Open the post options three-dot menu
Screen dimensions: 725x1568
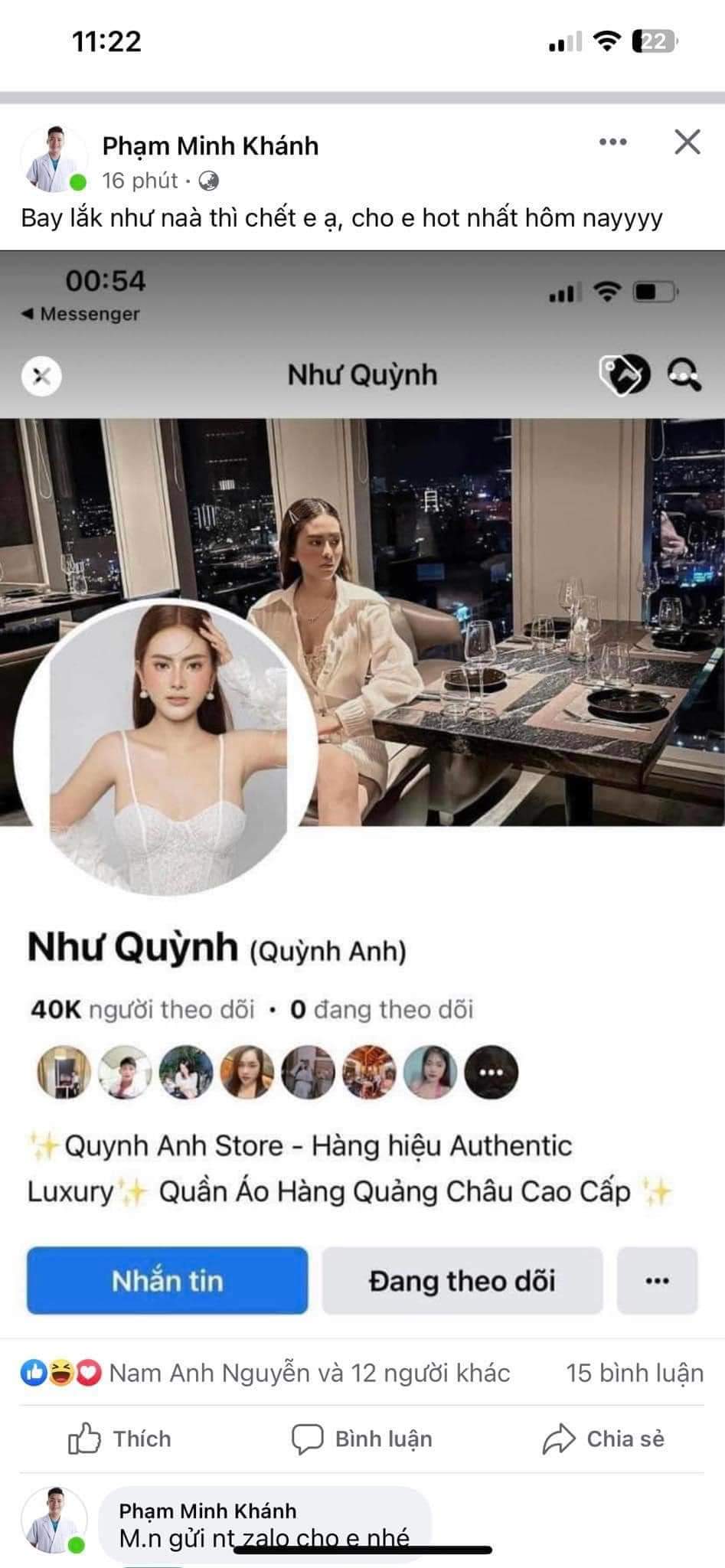tap(612, 142)
